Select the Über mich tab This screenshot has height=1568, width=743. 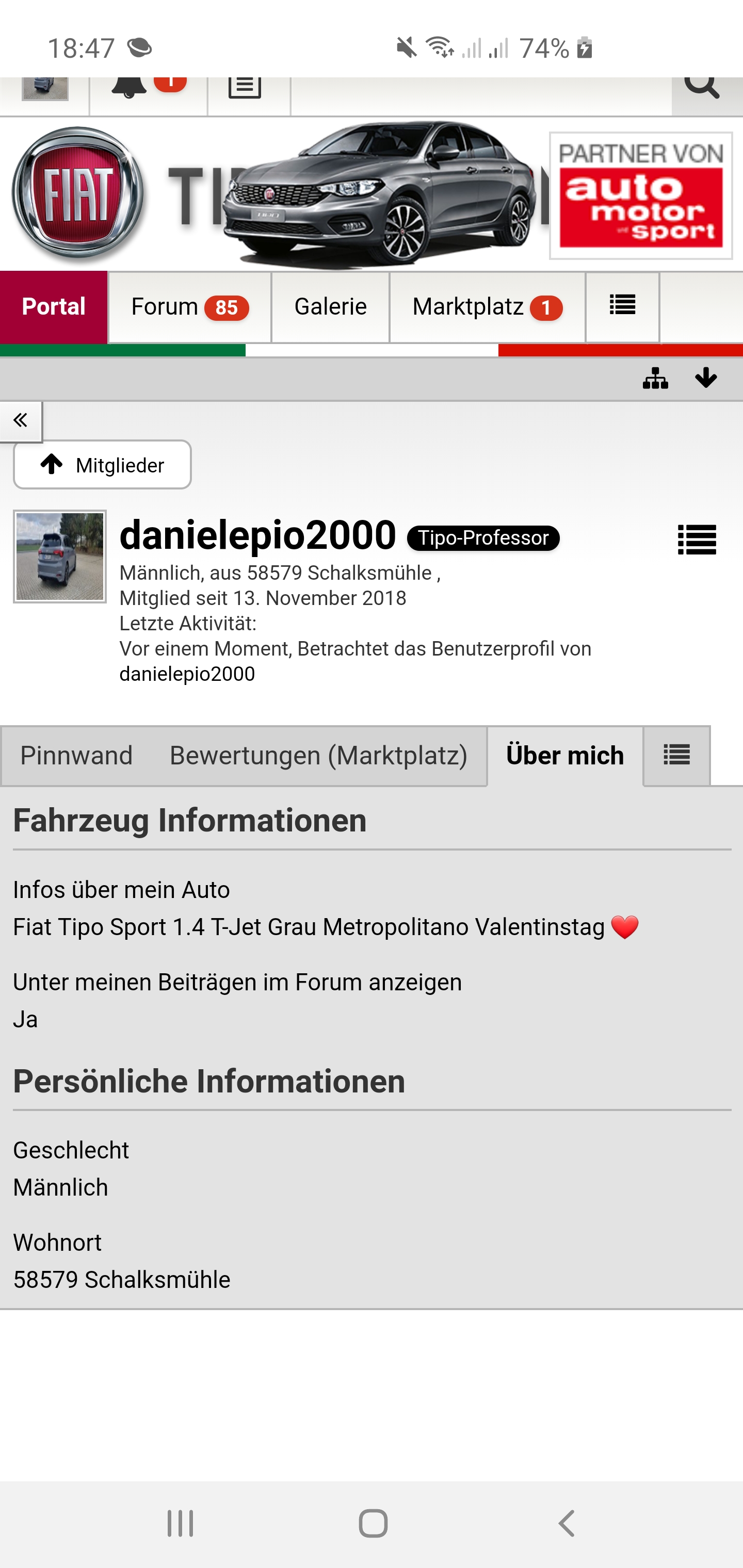(564, 756)
